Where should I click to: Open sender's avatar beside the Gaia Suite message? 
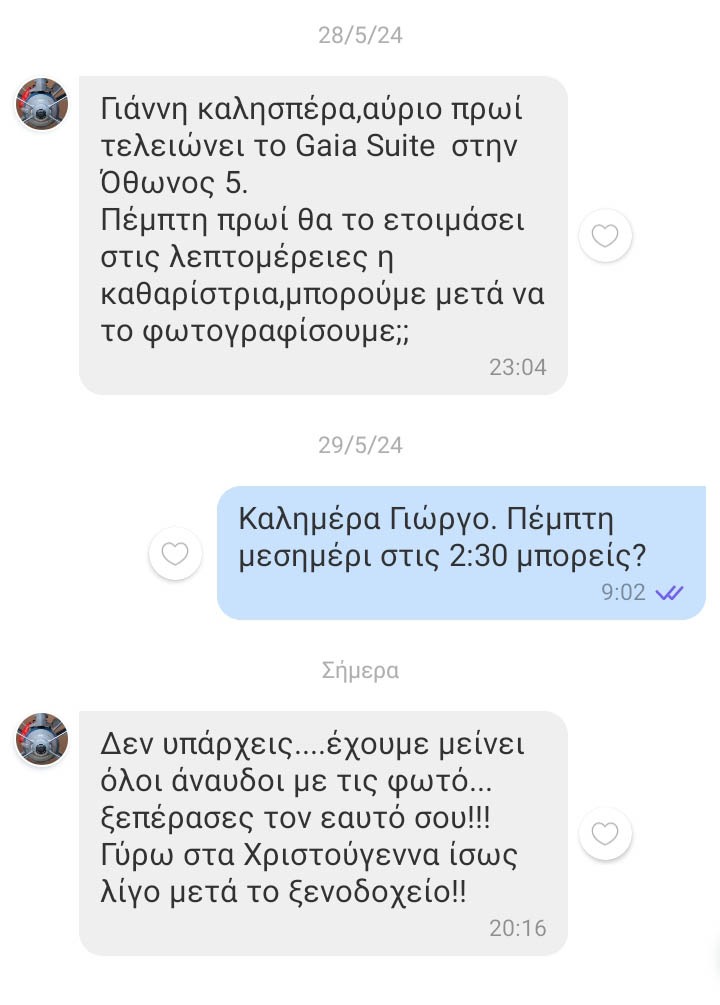point(42,104)
